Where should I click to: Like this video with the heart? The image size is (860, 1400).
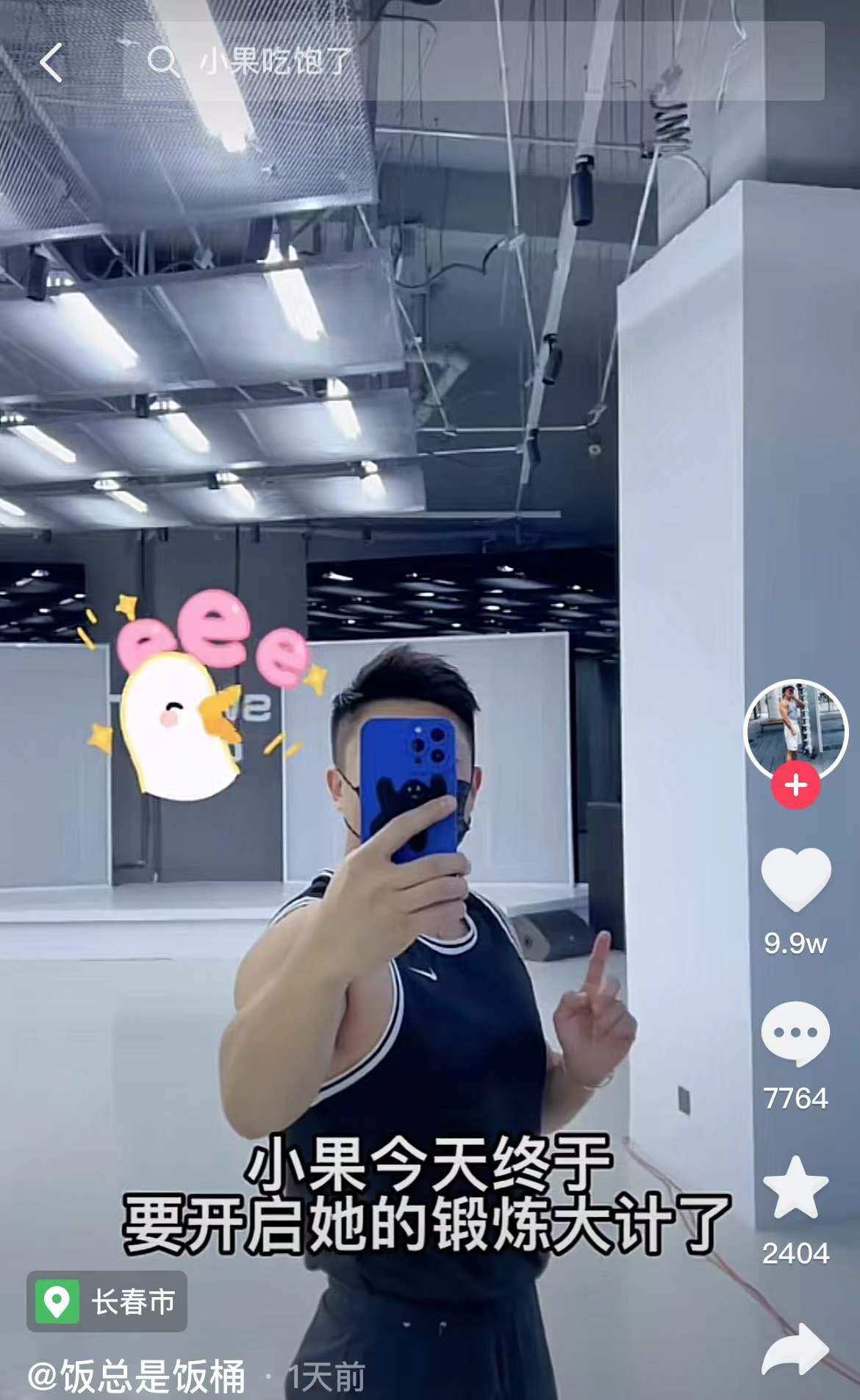pyautogui.click(x=795, y=880)
